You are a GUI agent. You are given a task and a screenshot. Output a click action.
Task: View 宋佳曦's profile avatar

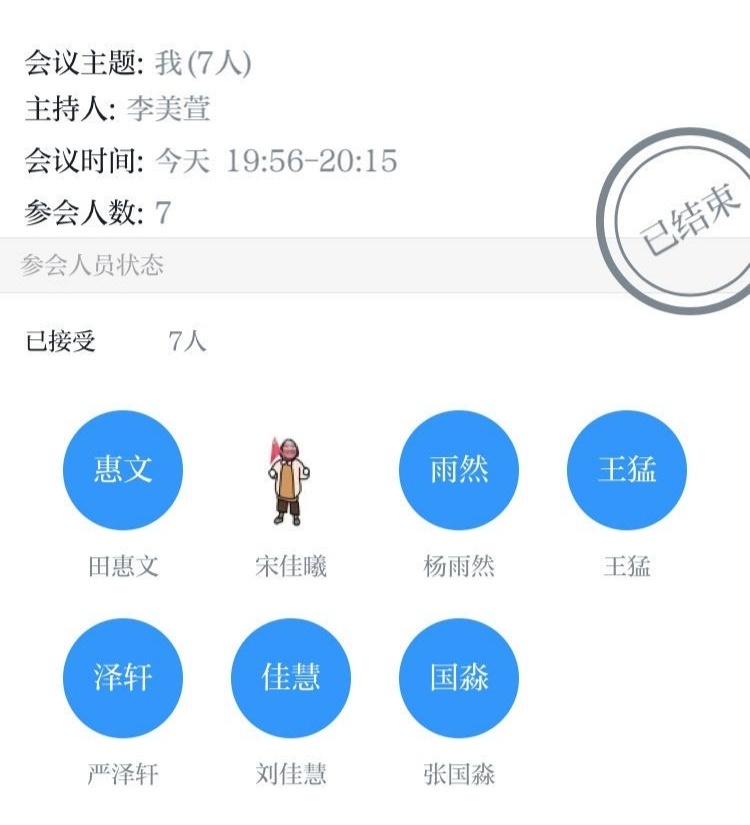pyautogui.click(x=290, y=480)
